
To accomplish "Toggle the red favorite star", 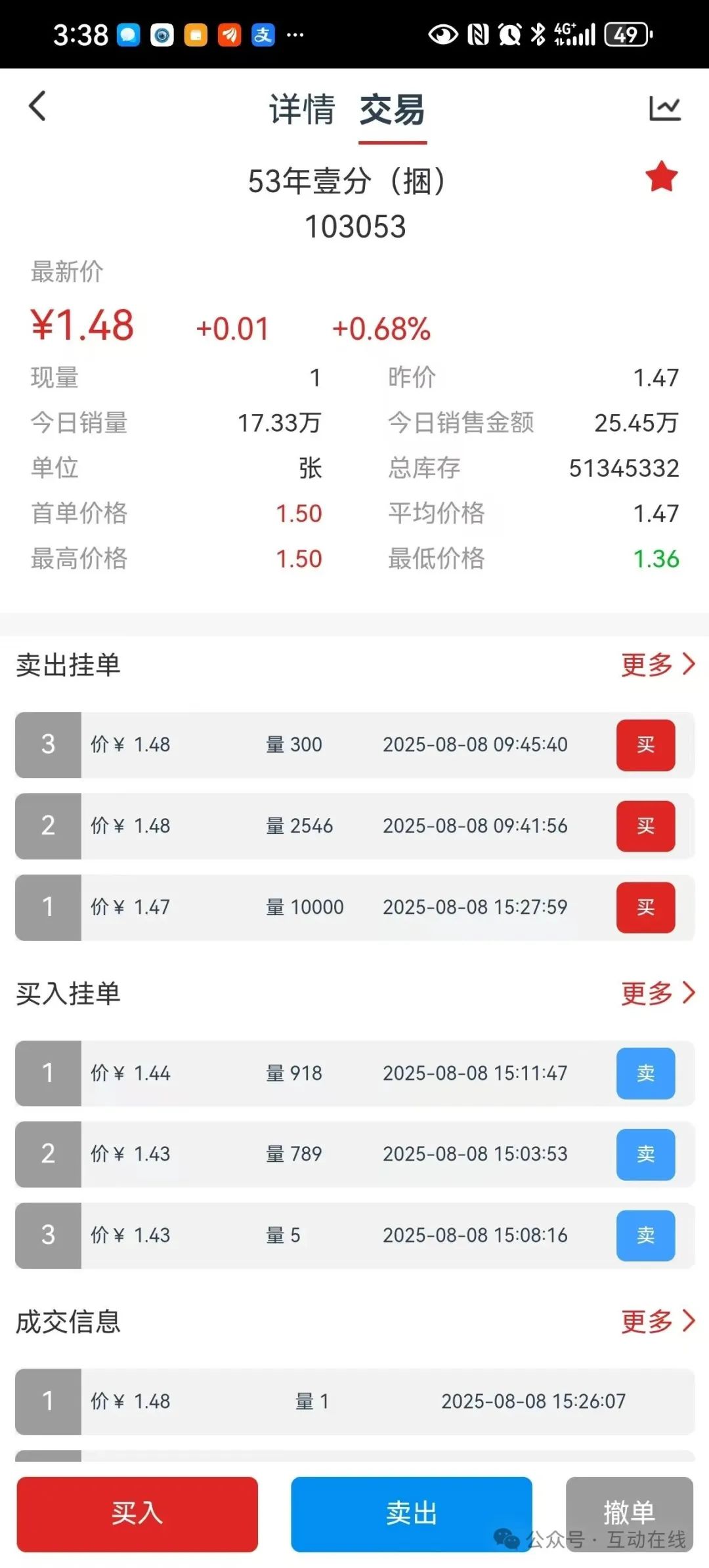I will [661, 177].
